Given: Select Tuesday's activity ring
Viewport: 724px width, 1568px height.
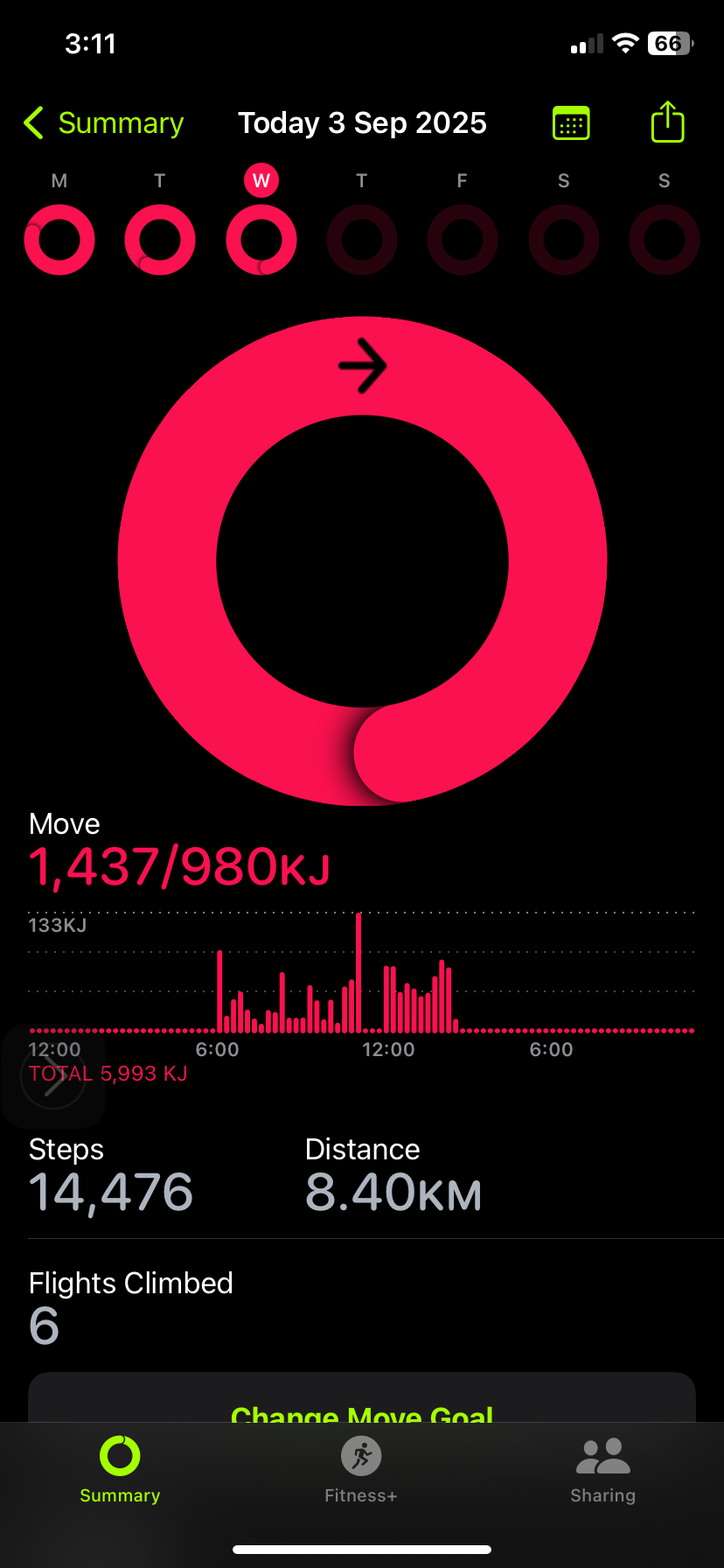Looking at the screenshot, I should (160, 240).
